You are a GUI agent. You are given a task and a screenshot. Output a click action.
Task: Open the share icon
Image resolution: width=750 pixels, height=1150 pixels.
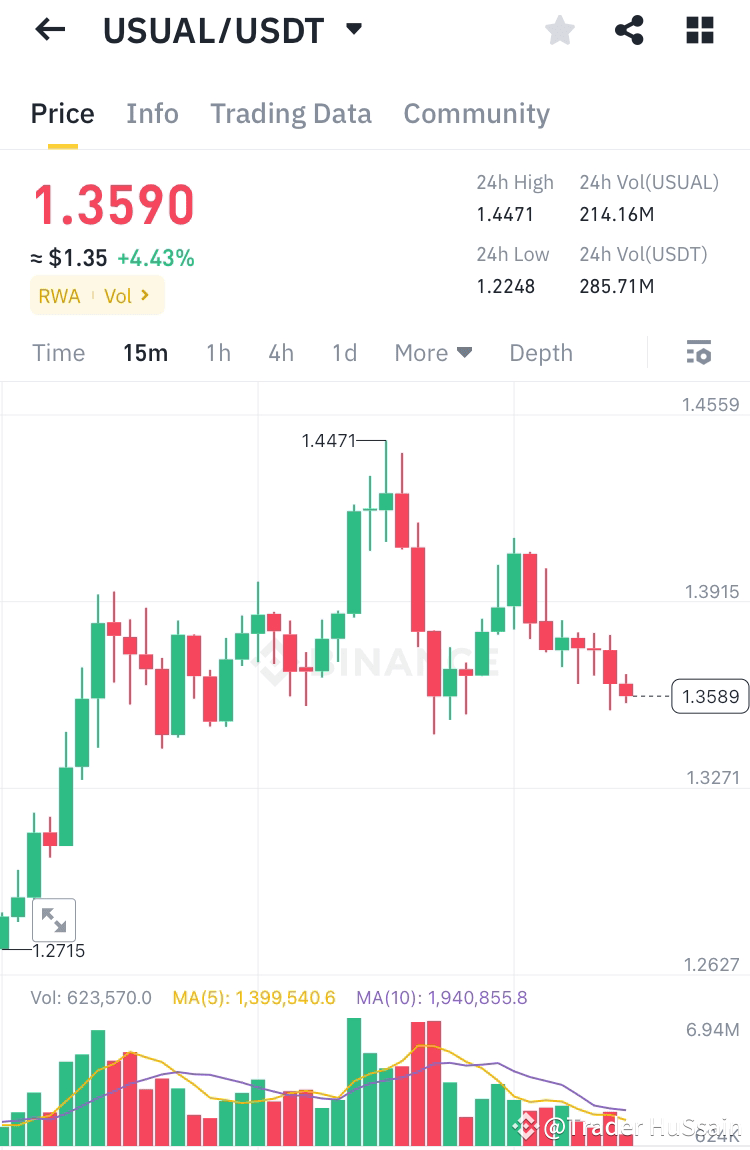(628, 30)
